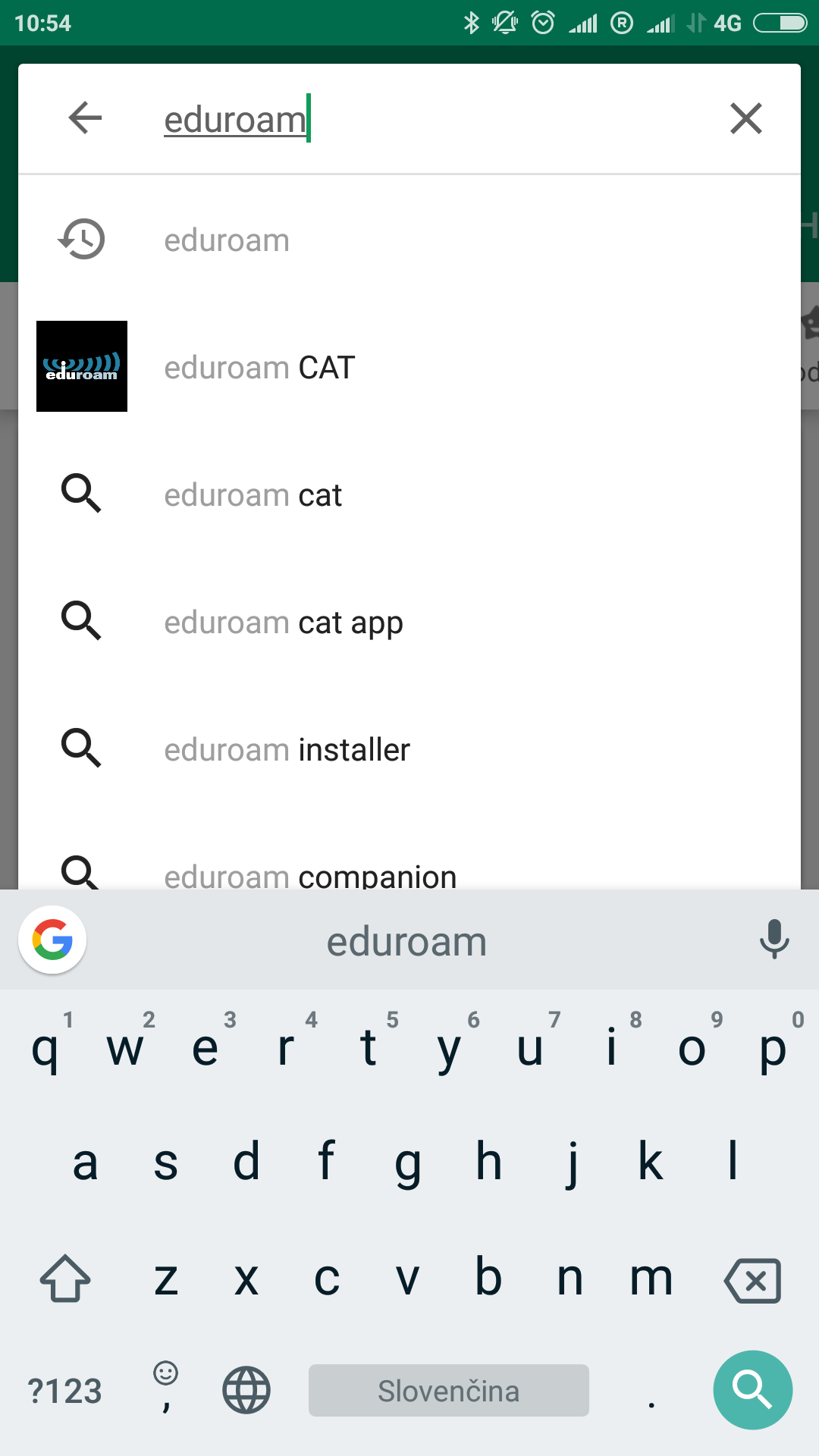Go back from the search screen
Image resolution: width=819 pixels, height=1456 pixels.
[85, 118]
